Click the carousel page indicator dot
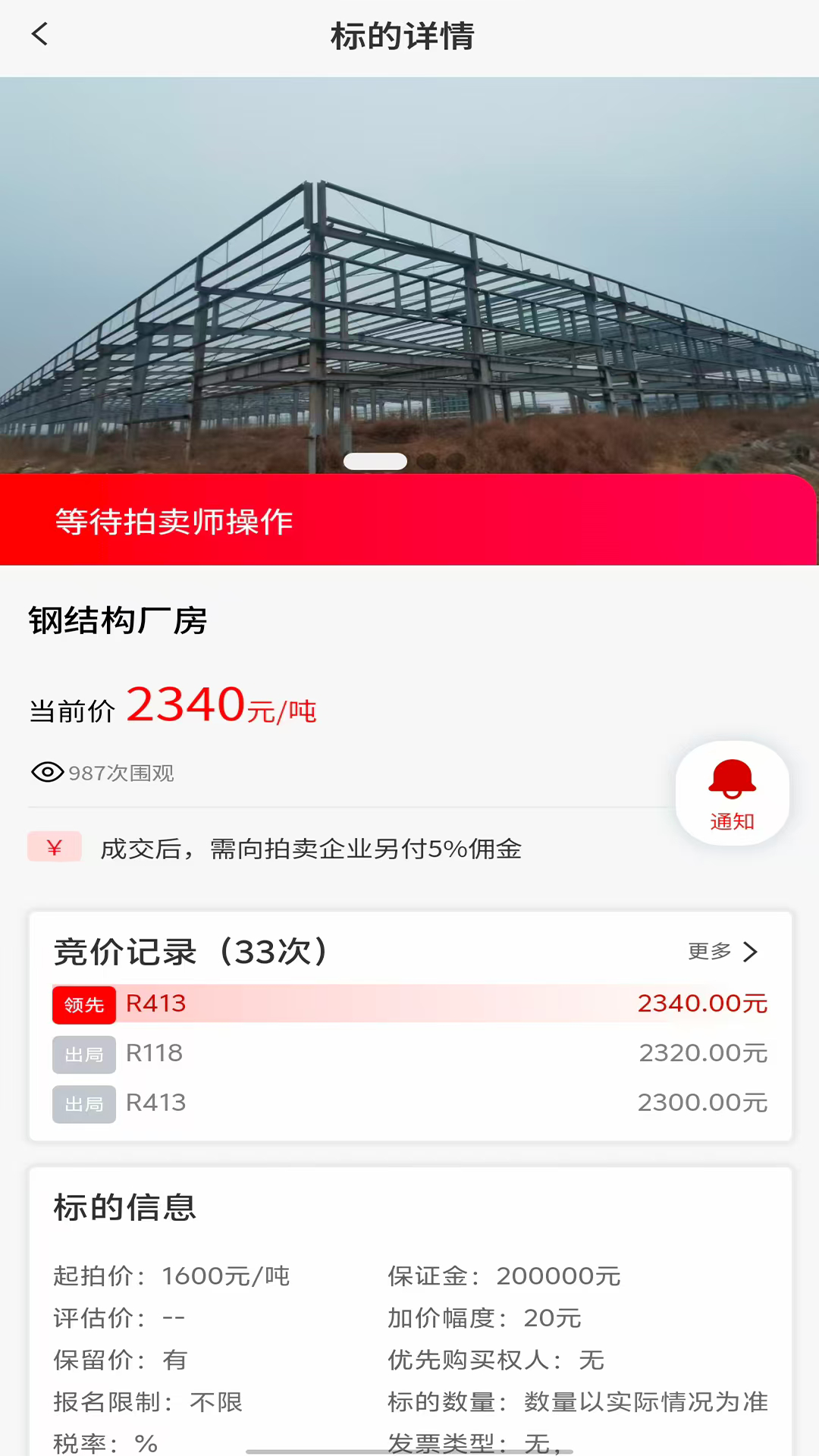The width and height of the screenshot is (819, 1456). tap(375, 460)
